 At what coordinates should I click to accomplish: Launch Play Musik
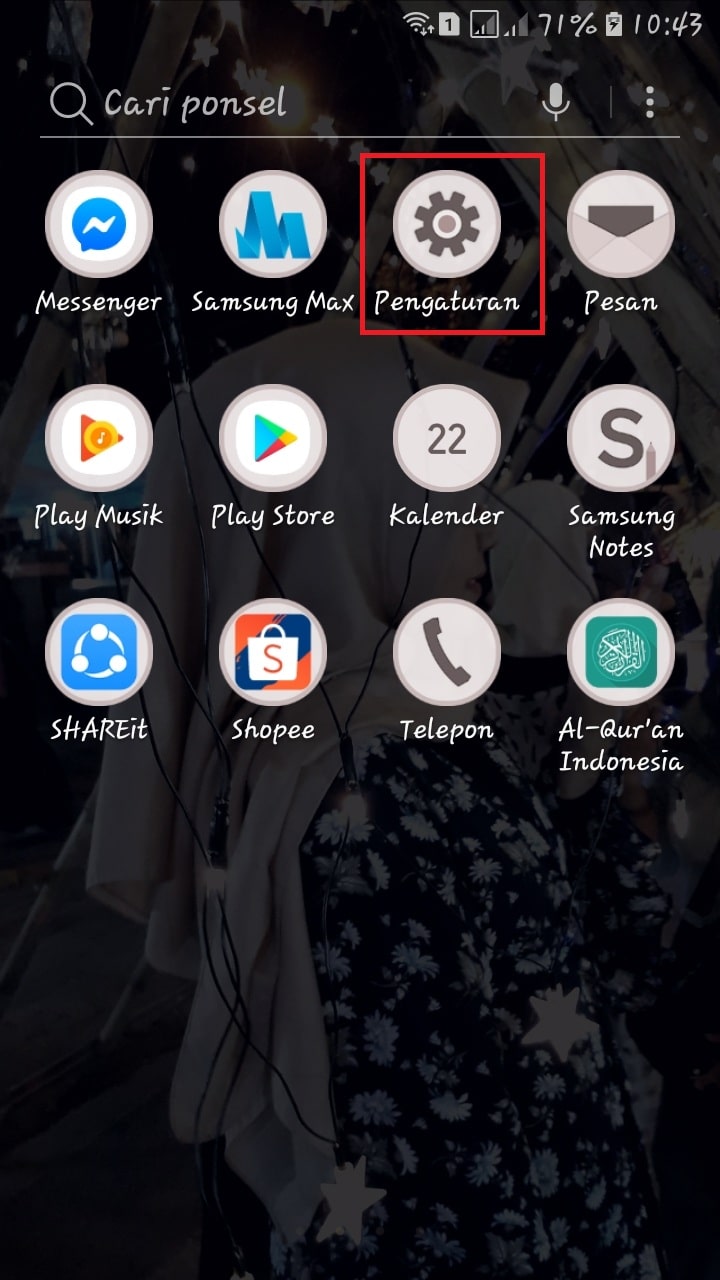coord(98,438)
